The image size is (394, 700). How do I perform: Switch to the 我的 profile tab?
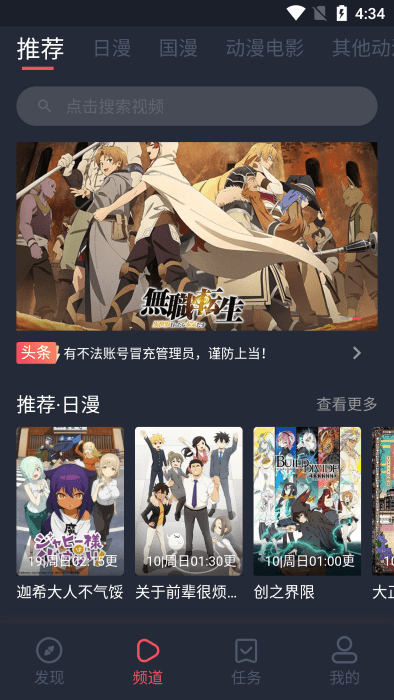[x=344, y=662]
